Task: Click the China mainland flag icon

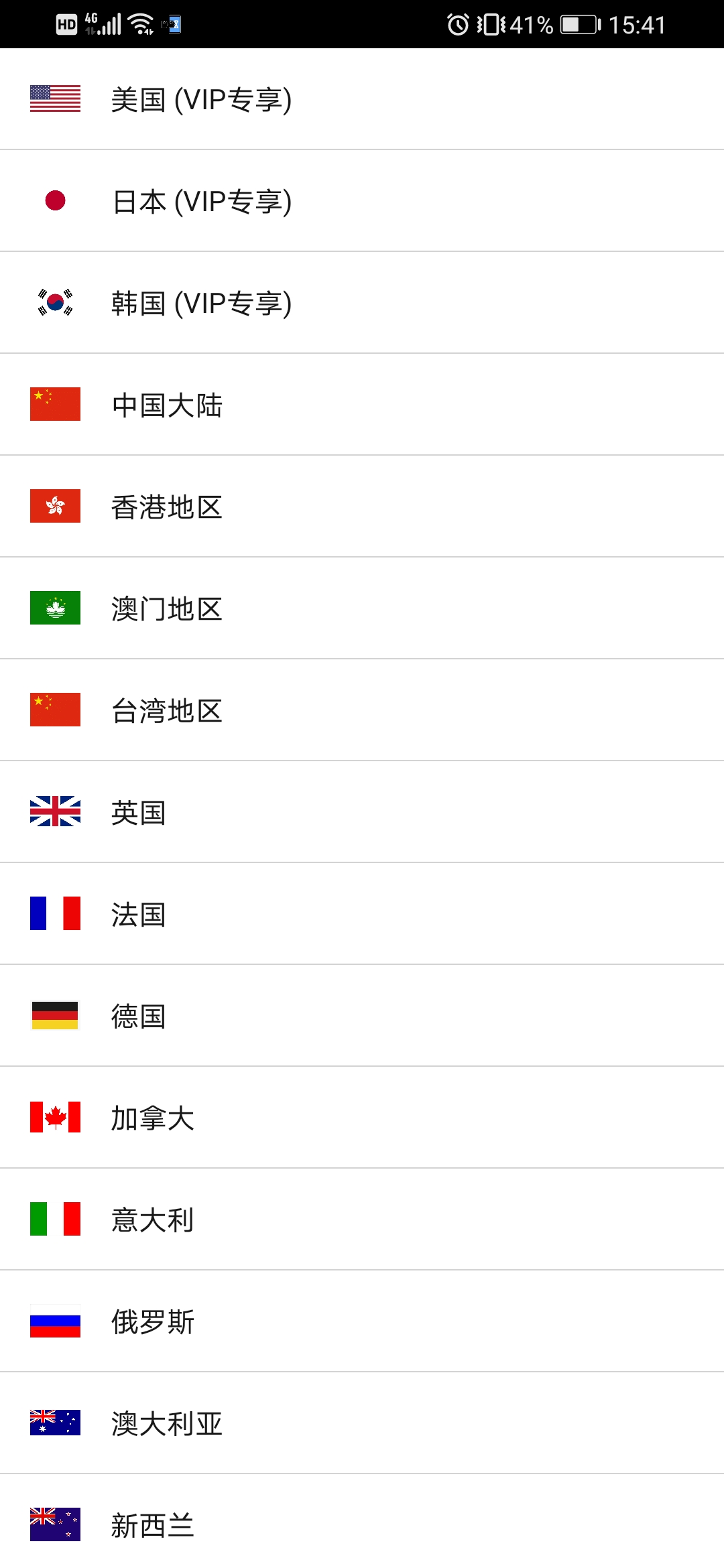Action: [55, 404]
